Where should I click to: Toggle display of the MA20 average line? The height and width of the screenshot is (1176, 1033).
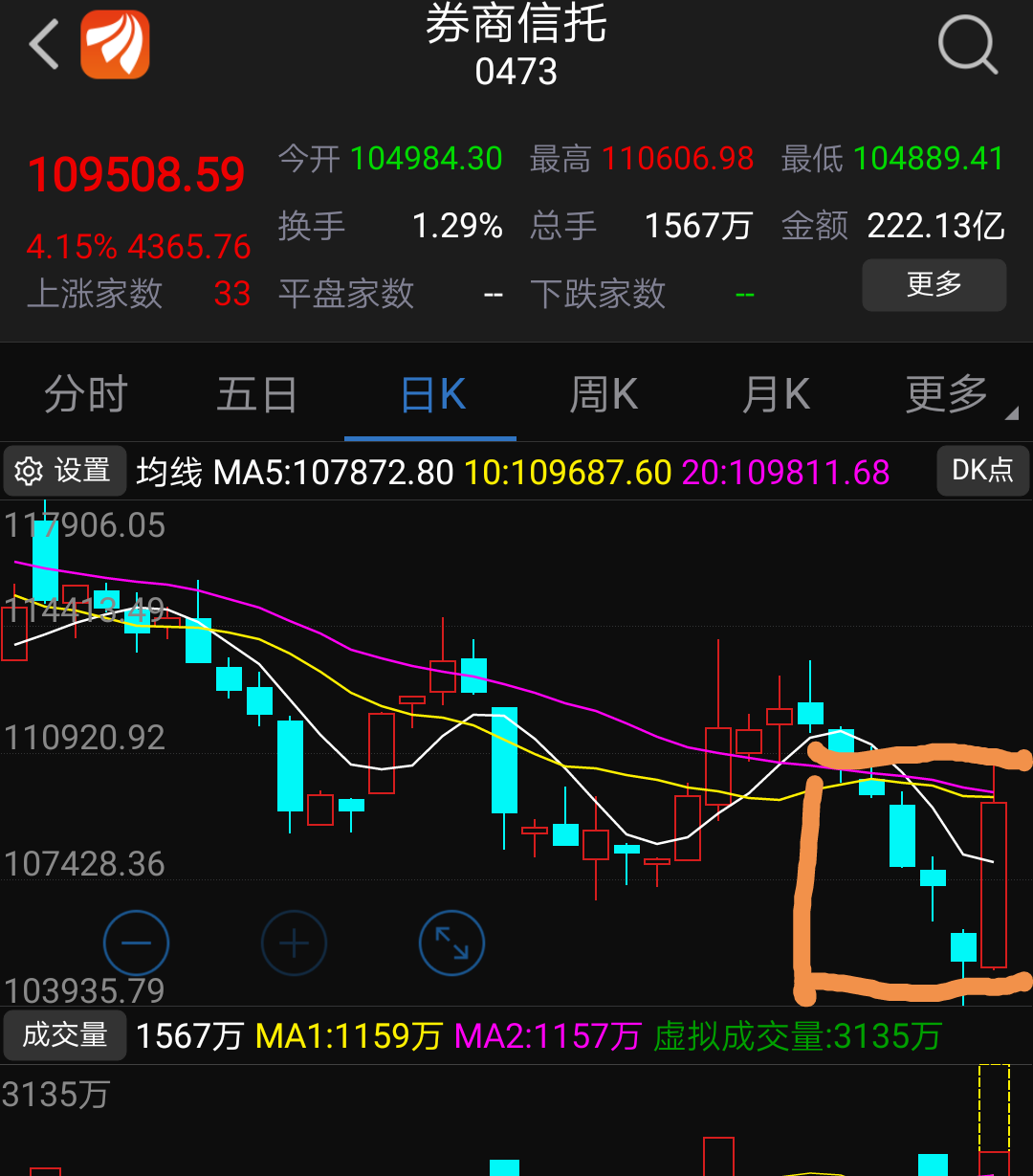tap(786, 471)
